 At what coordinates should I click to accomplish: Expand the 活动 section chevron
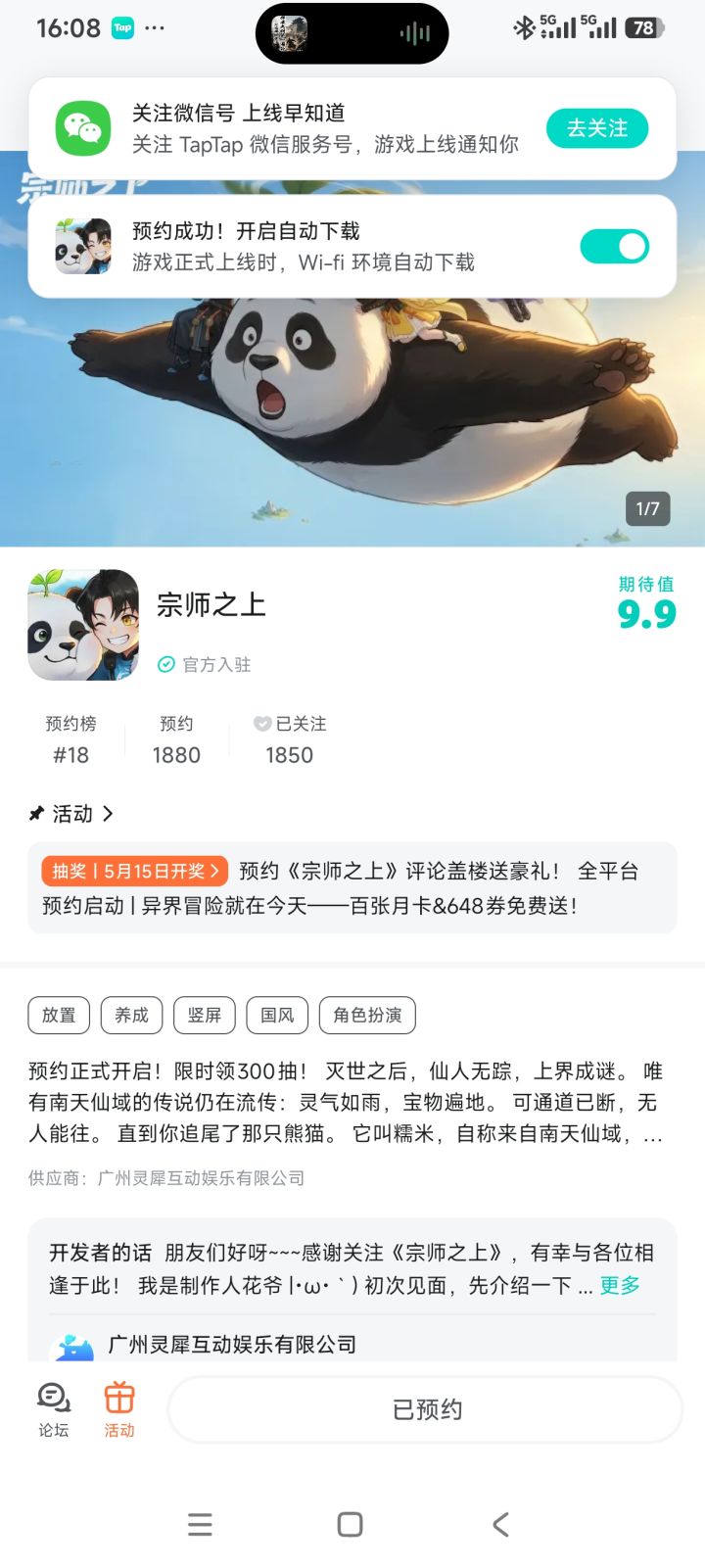[x=108, y=814]
